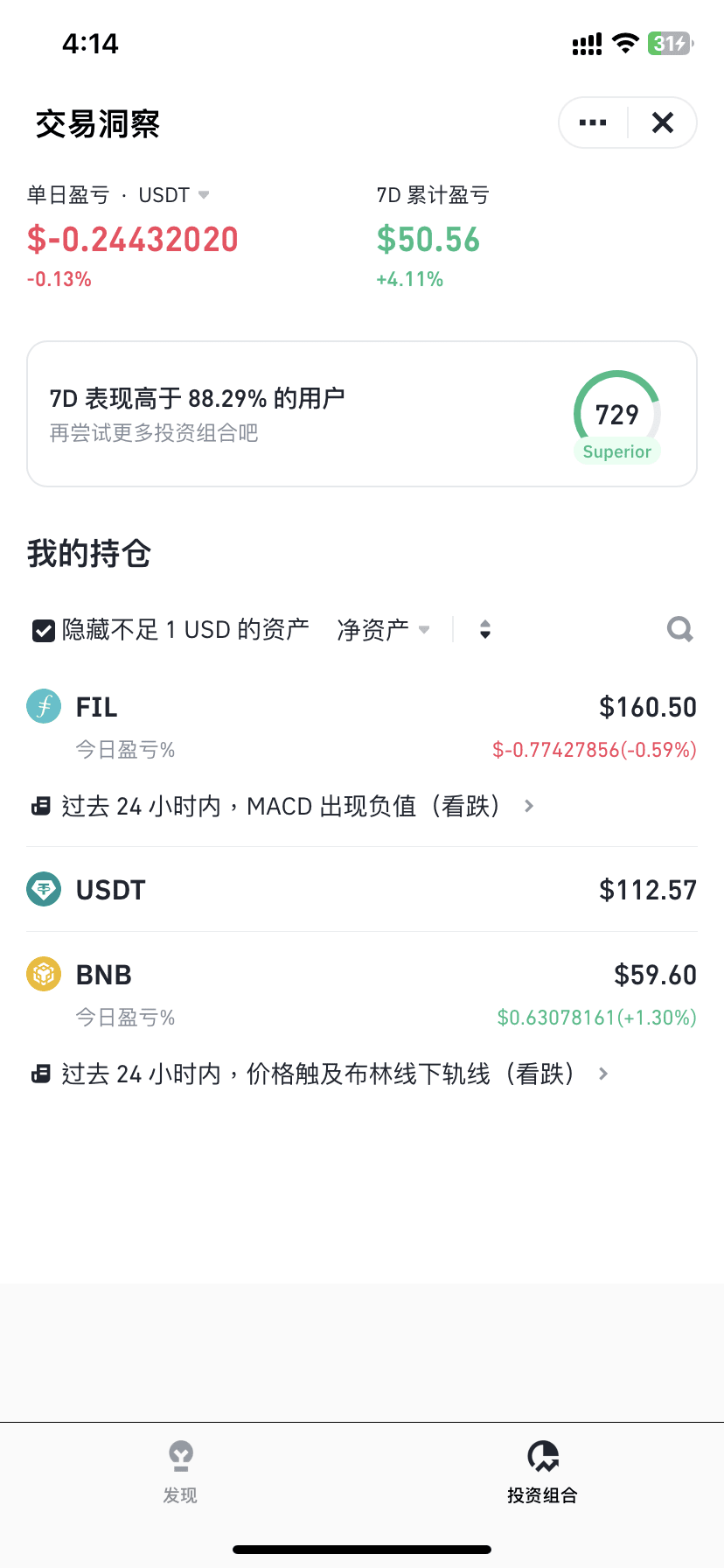The image size is (724, 1568).
Task: Expand the USDT currency dropdown
Action: (x=174, y=195)
